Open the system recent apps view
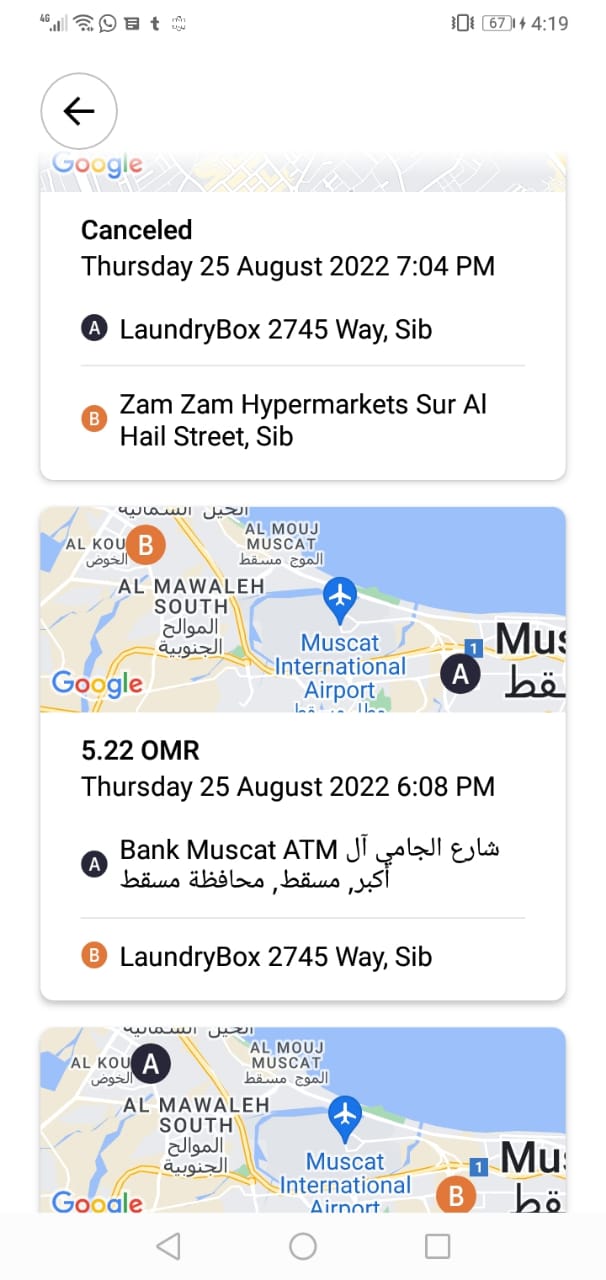606x1280 pixels. pos(437,1245)
